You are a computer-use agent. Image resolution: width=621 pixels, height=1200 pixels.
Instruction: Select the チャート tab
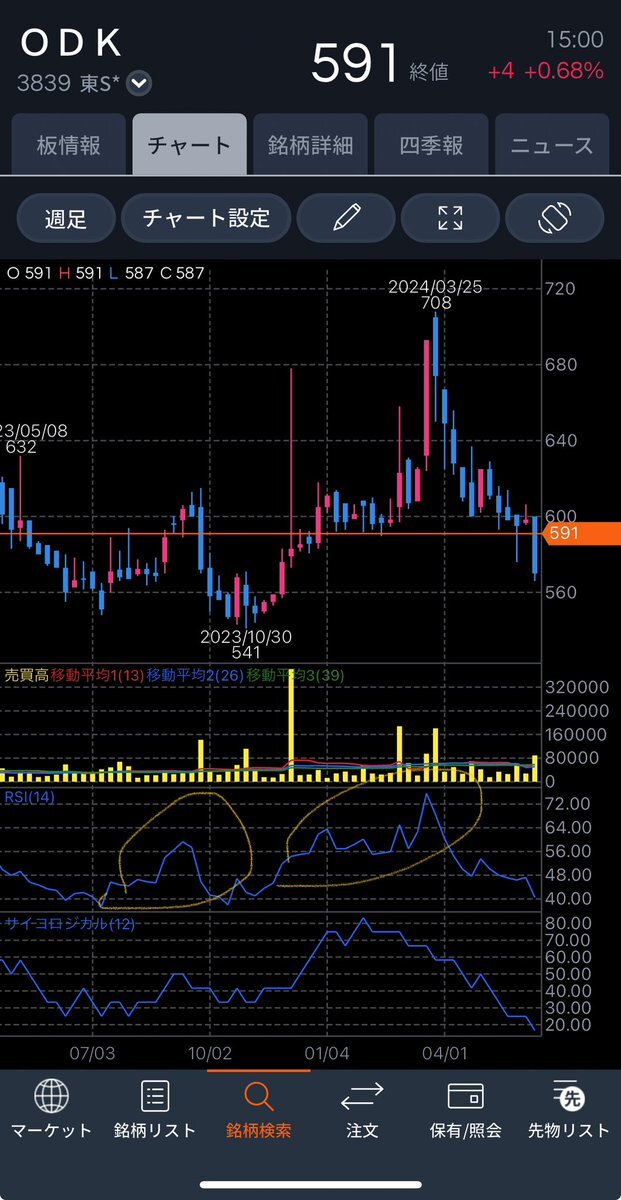point(189,145)
